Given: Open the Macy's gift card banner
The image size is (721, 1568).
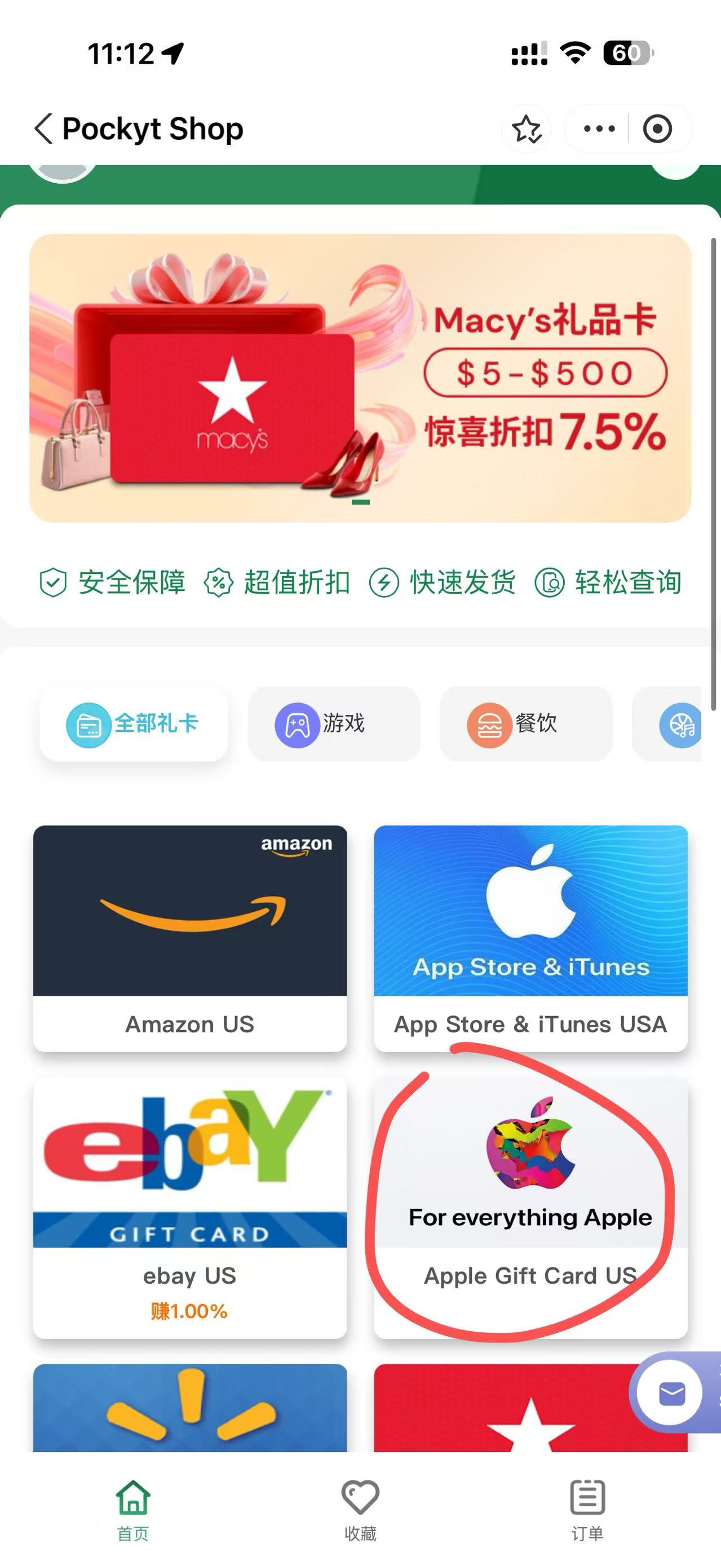Looking at the screenshot, I should click(360, 378).
